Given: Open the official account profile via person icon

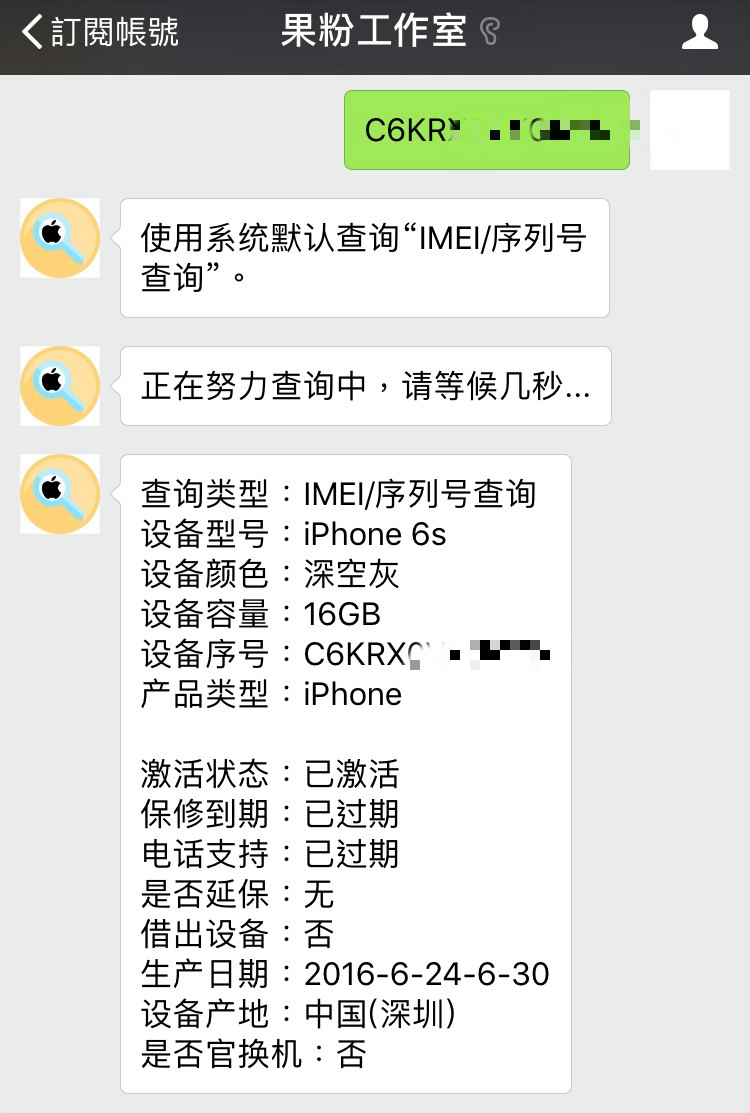Looking at the screenshot, I should point(700,30).
